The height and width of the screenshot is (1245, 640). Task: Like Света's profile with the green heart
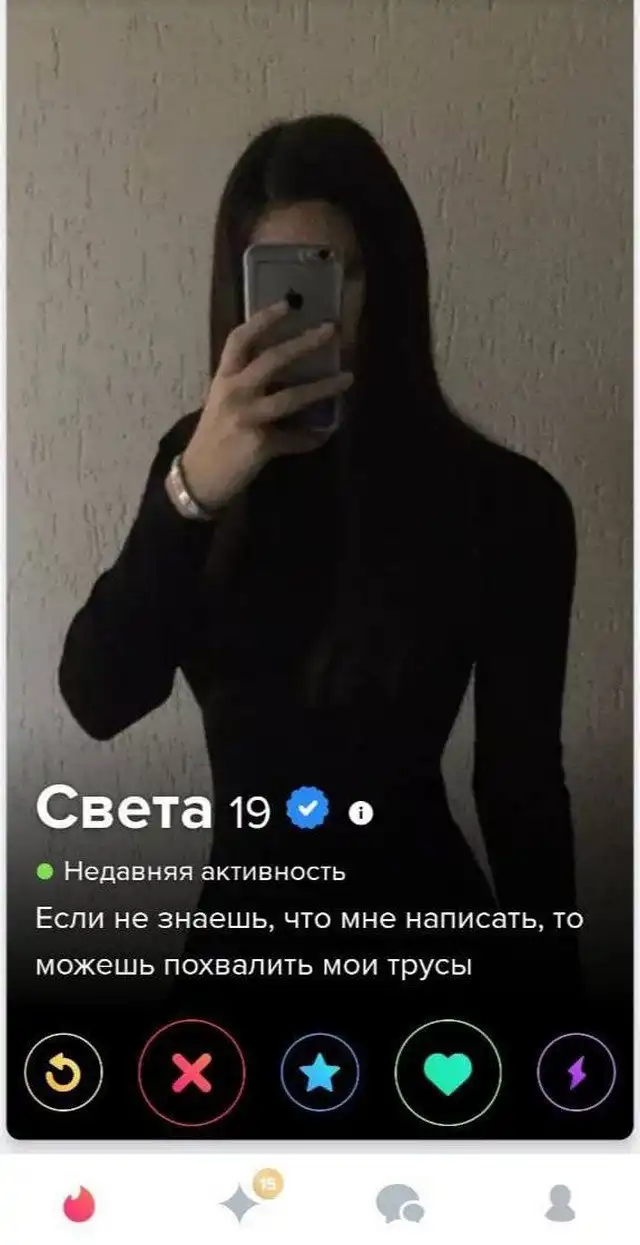tap(447, 1073)
